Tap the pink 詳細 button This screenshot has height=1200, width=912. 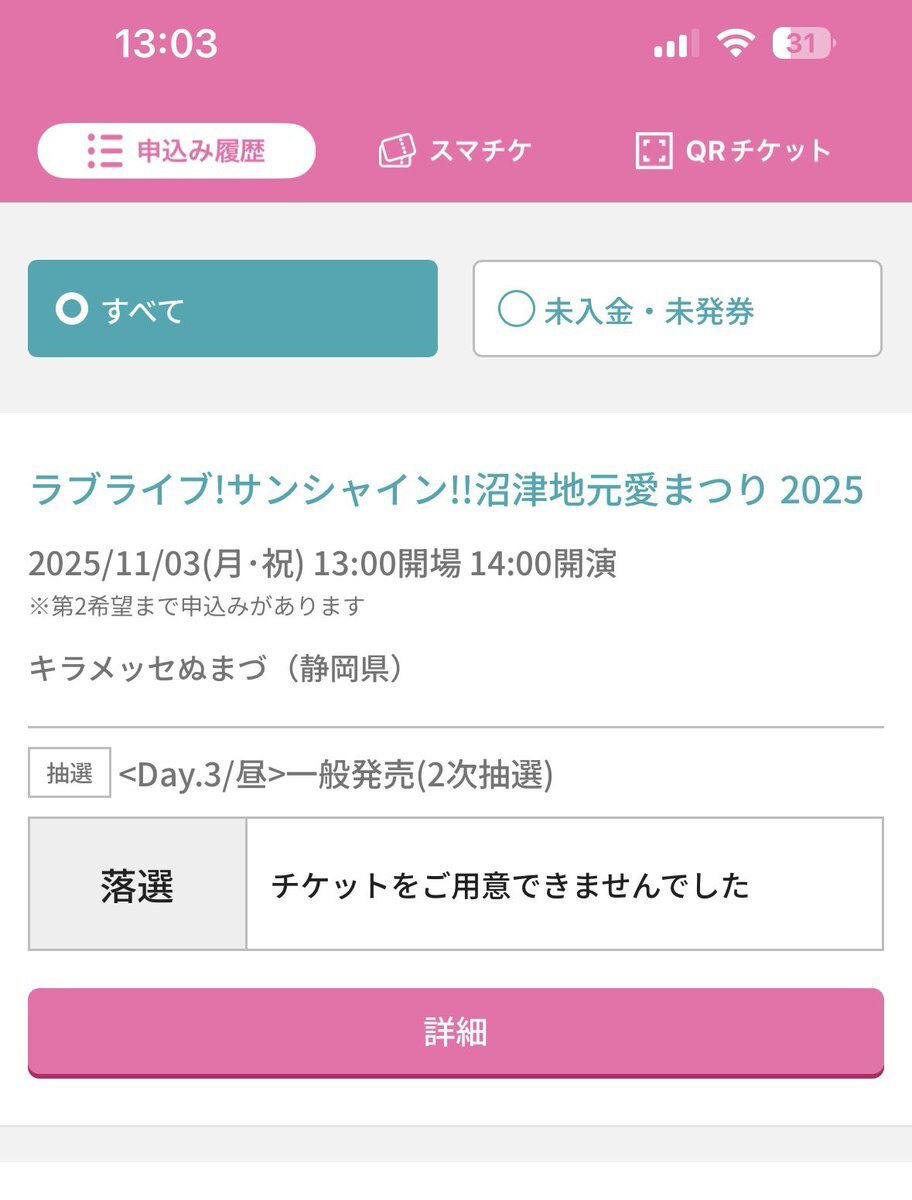pyautogui.click(x=456, y=1033)
